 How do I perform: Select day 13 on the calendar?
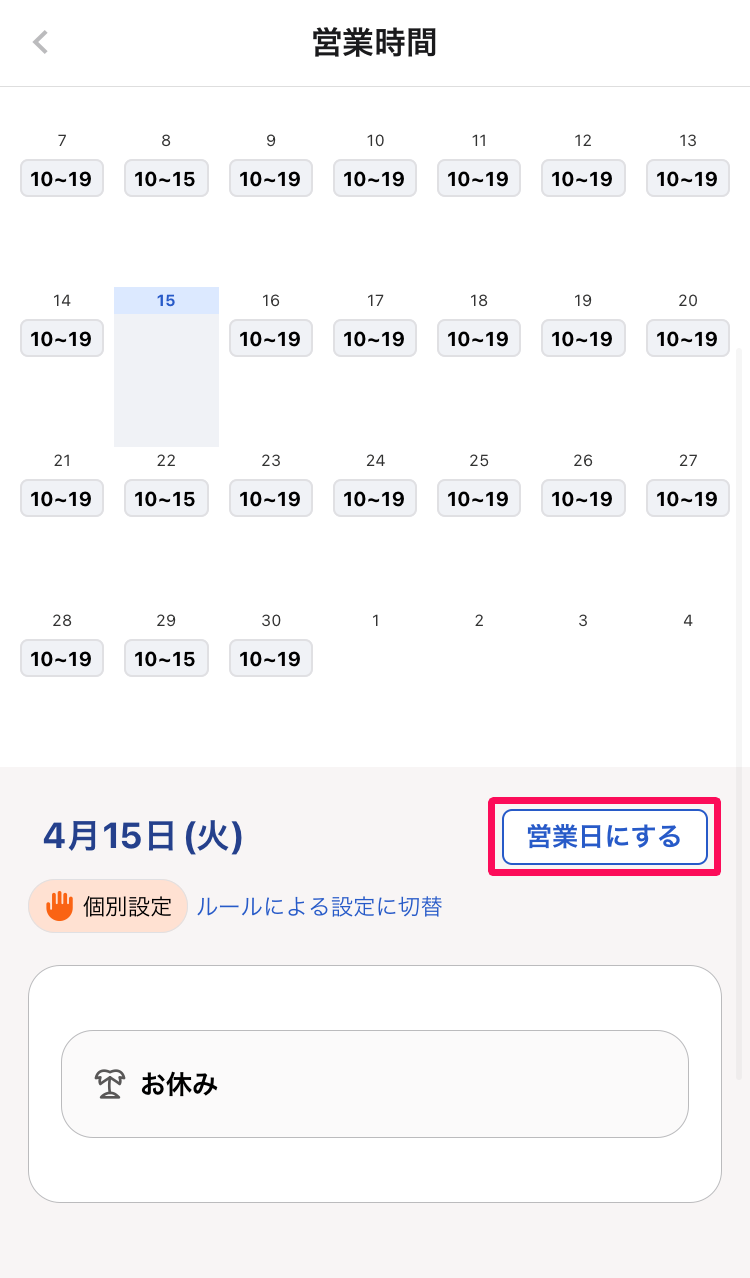click(x=687, y=178)
